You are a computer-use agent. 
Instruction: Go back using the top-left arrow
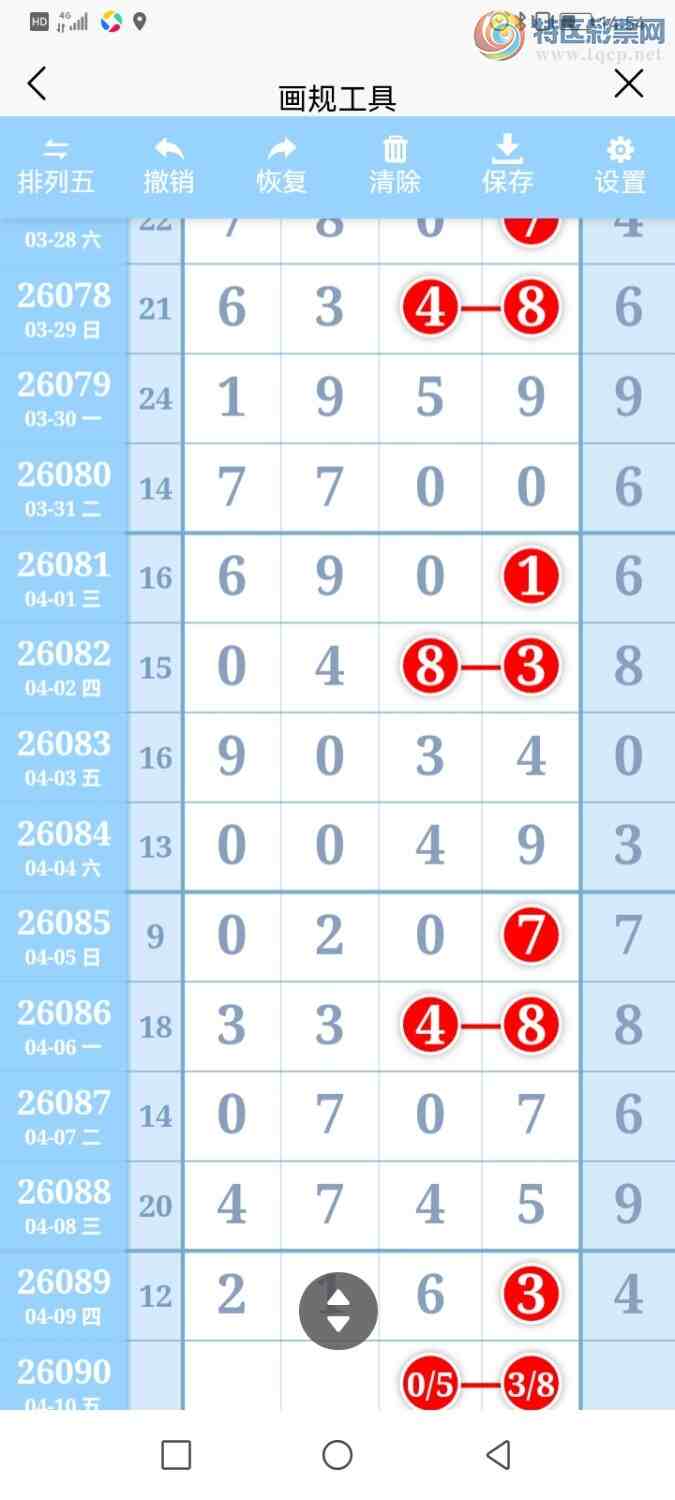click(37, 84)
